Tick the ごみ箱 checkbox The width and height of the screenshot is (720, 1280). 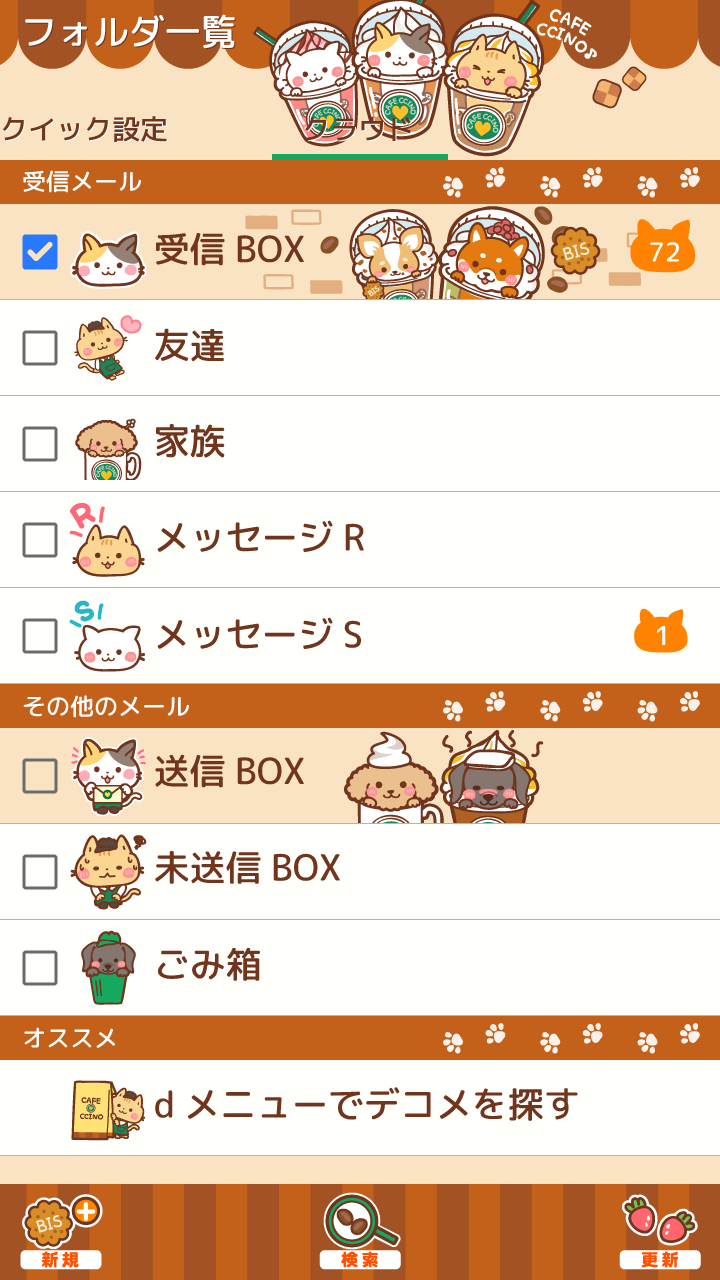coord(40,968)
